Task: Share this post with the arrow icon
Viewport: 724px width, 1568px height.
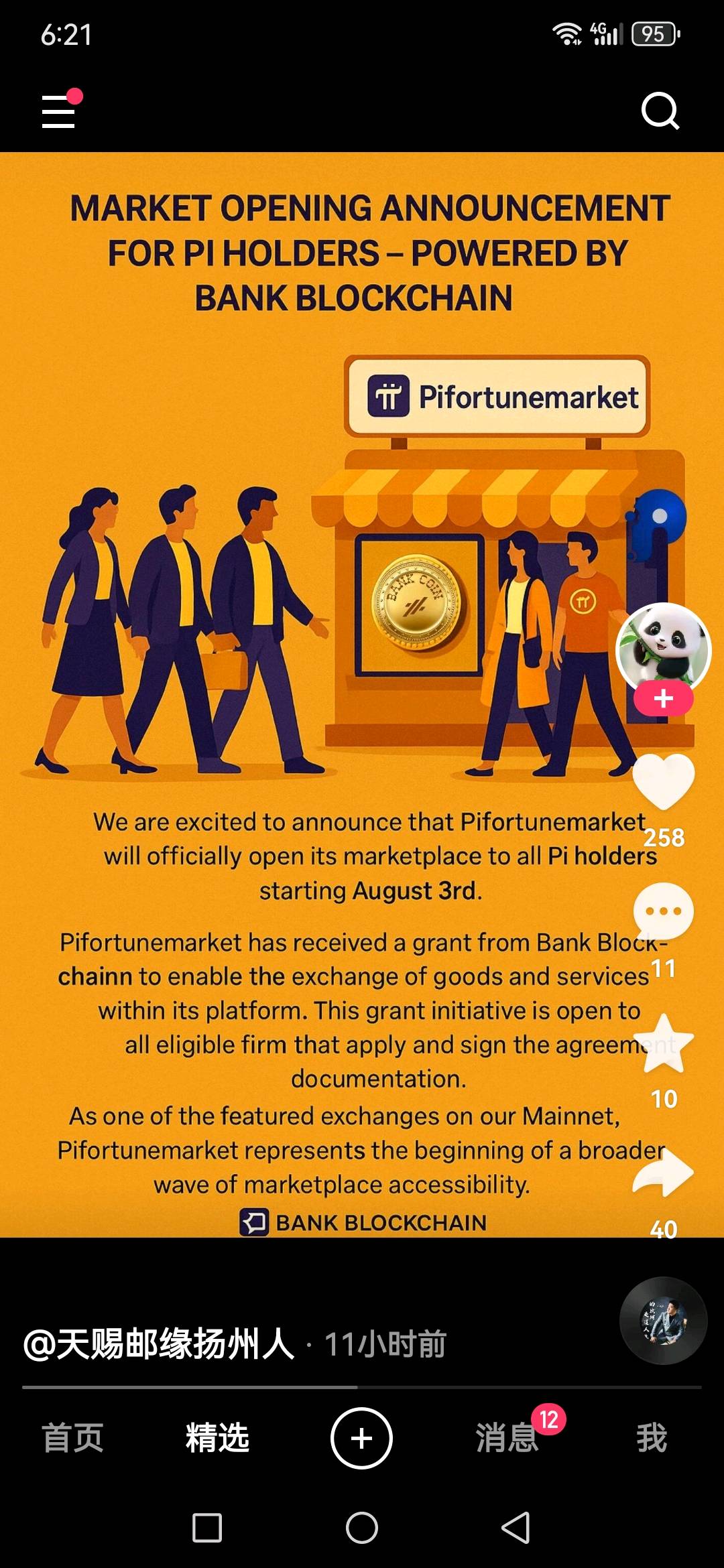Action: (663, 1173)
